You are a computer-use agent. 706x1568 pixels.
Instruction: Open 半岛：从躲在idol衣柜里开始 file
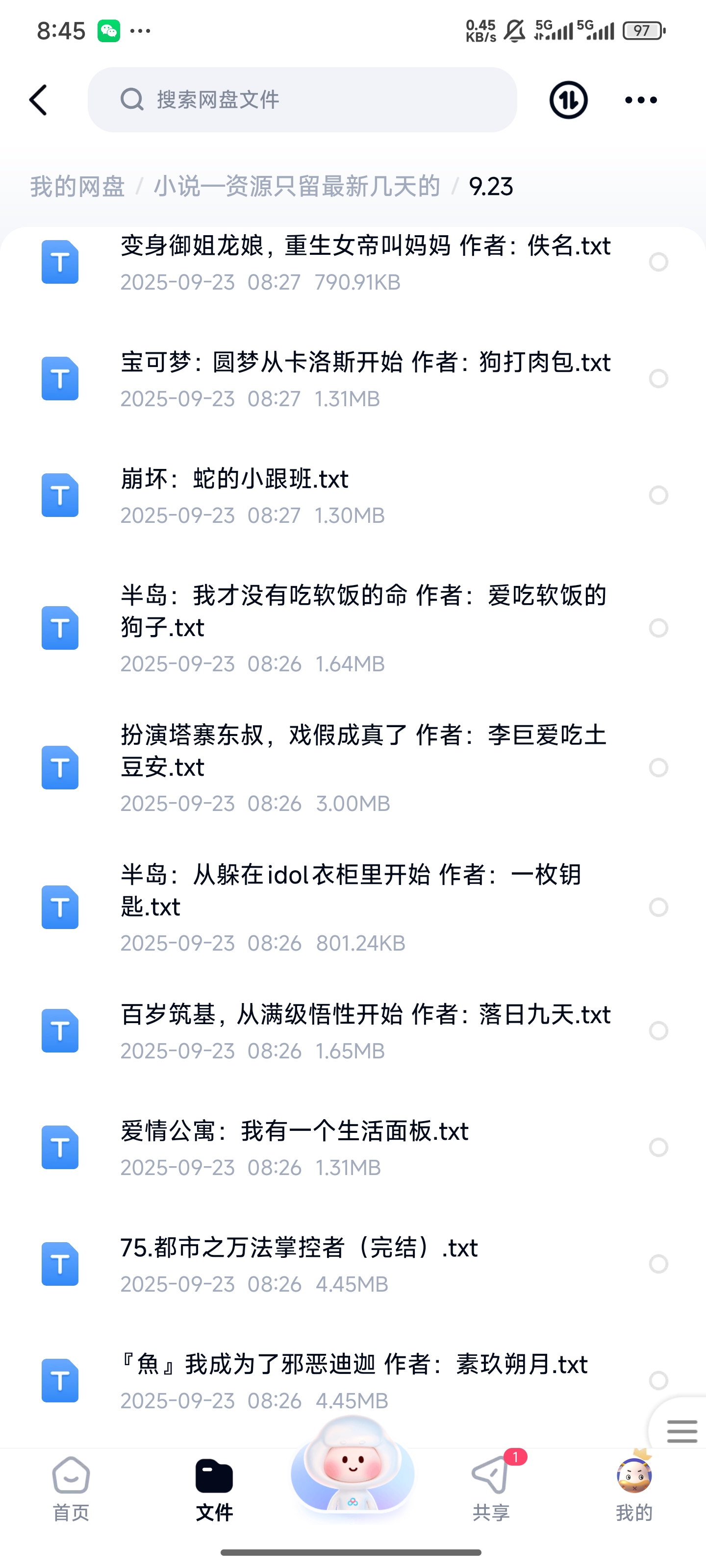pyautogui.click(x=350, y=890)
